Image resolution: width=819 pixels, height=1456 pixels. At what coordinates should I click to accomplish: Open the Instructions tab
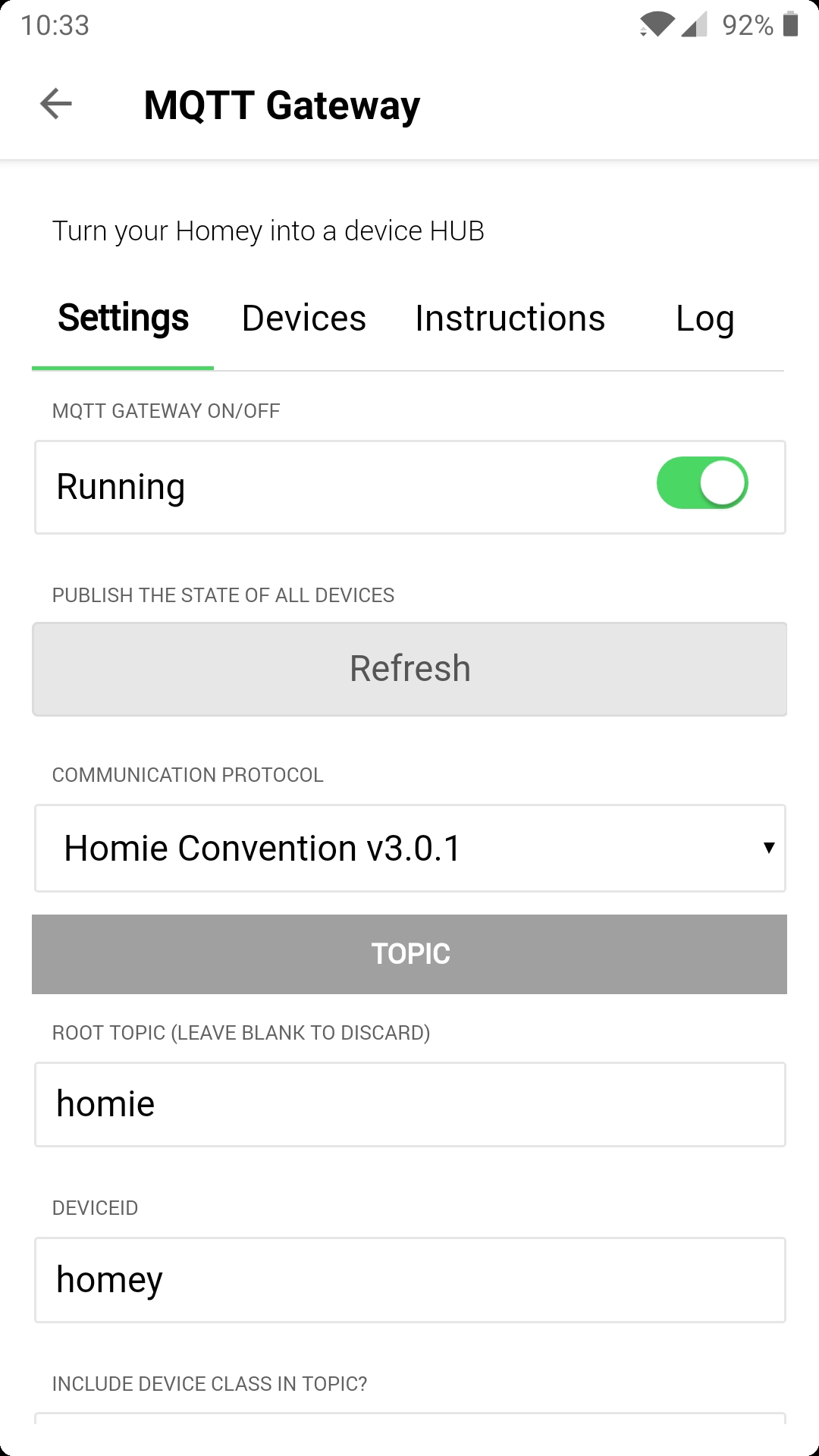pyautogui.click(x=510, y=318)
